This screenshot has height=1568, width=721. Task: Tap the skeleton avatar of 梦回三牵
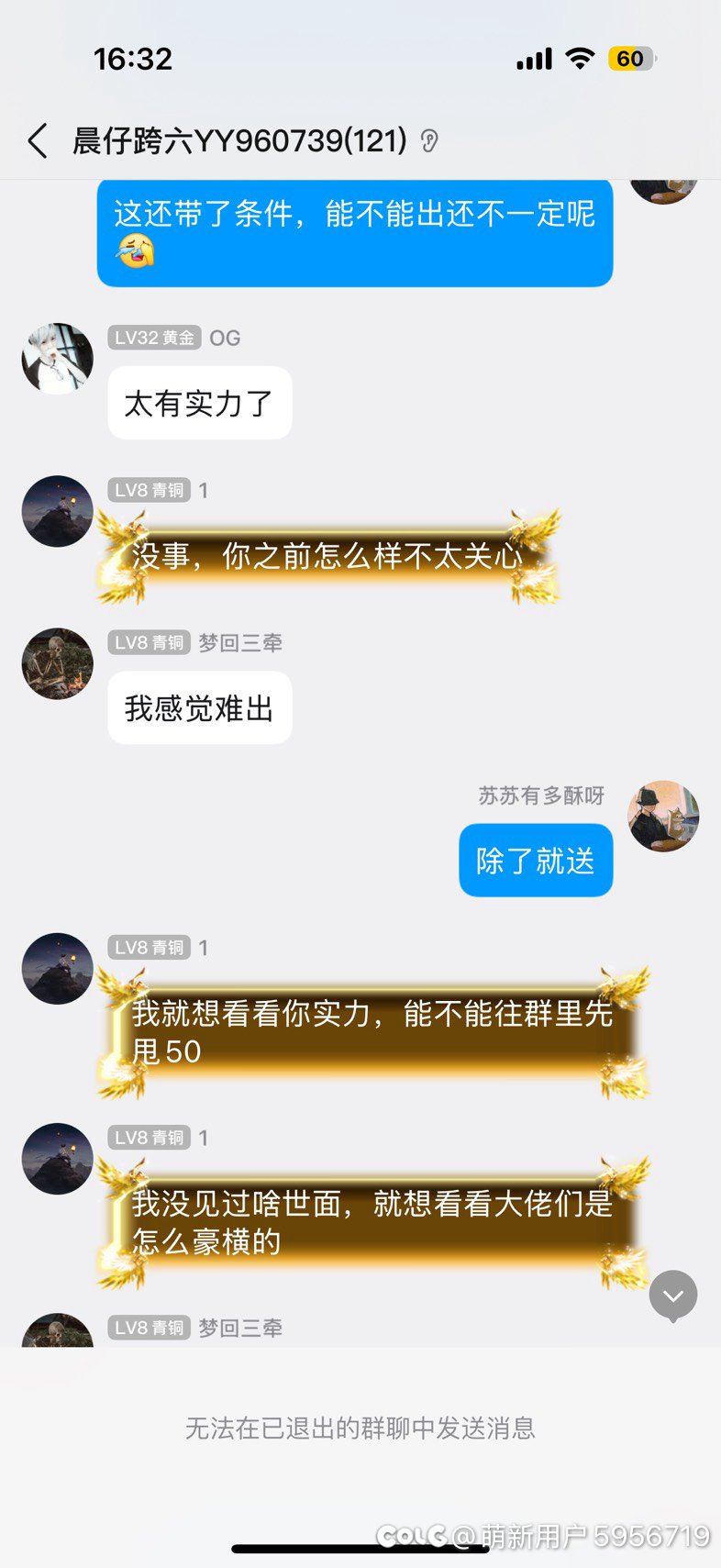point(56,663)
